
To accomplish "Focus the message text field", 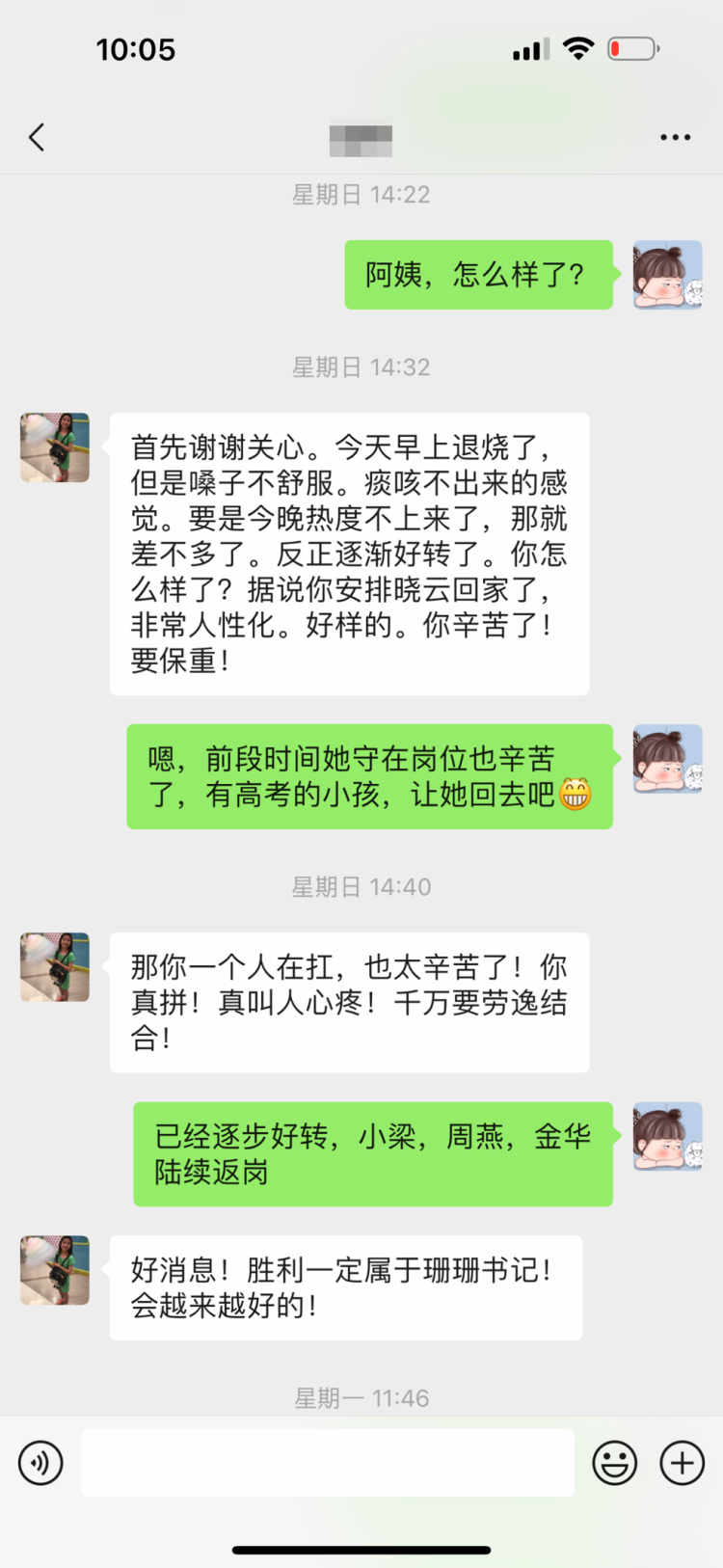I will [327, 1463].
